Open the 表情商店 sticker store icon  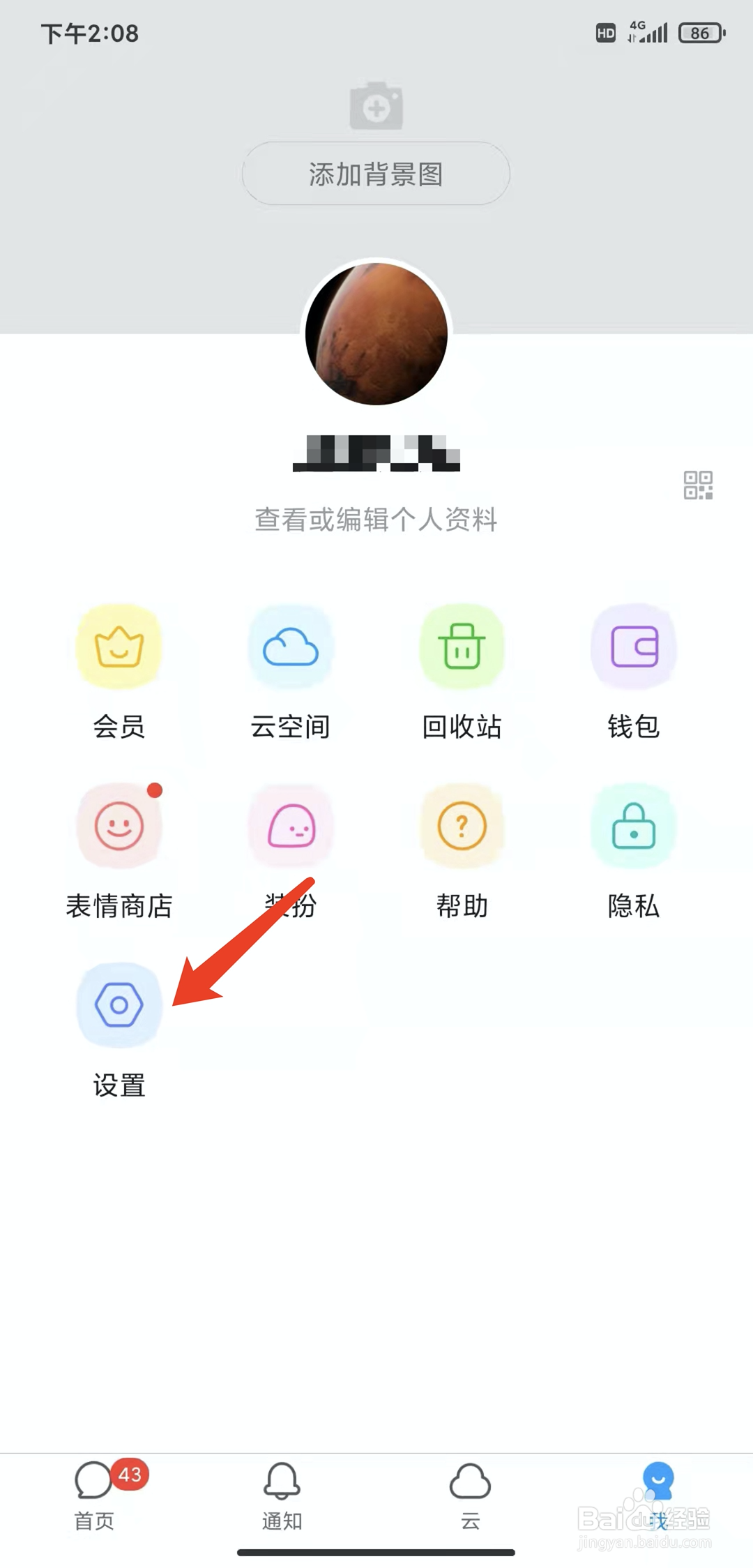click(x=117, y=827)
